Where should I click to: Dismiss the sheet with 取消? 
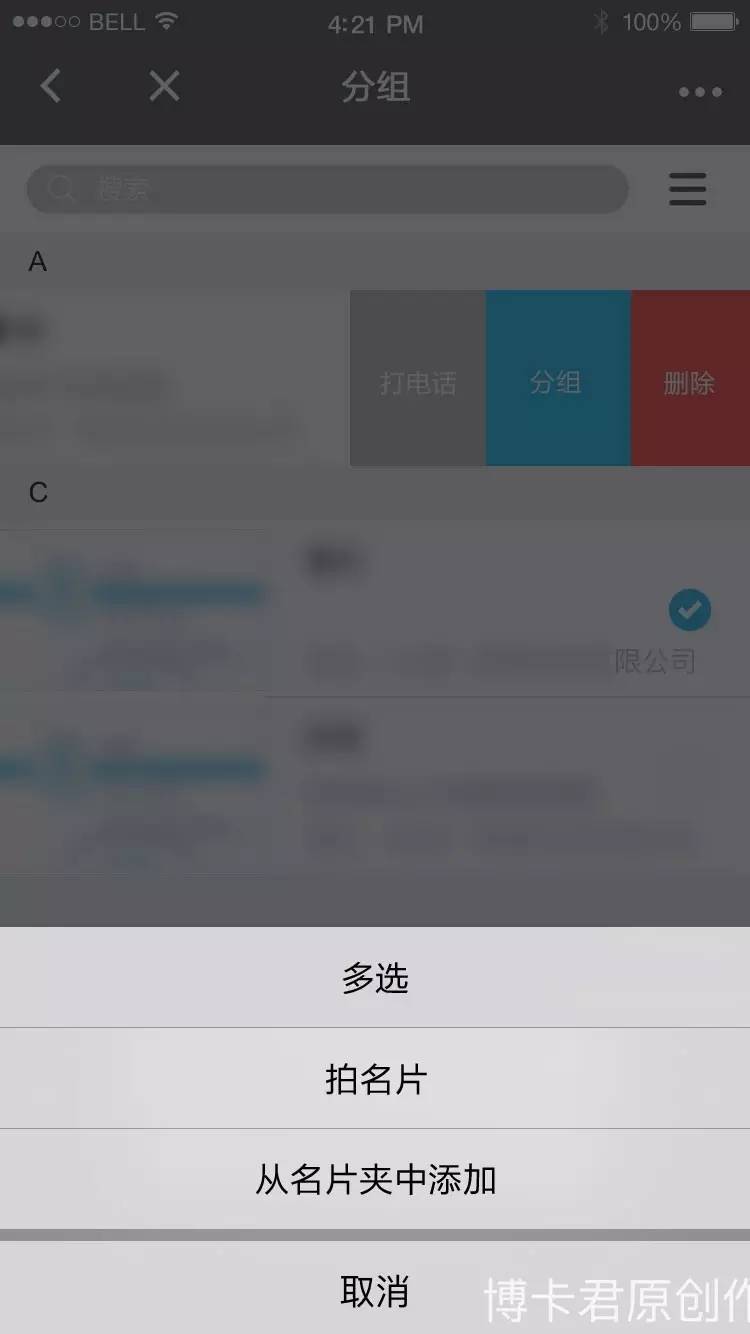(375, 1291)
